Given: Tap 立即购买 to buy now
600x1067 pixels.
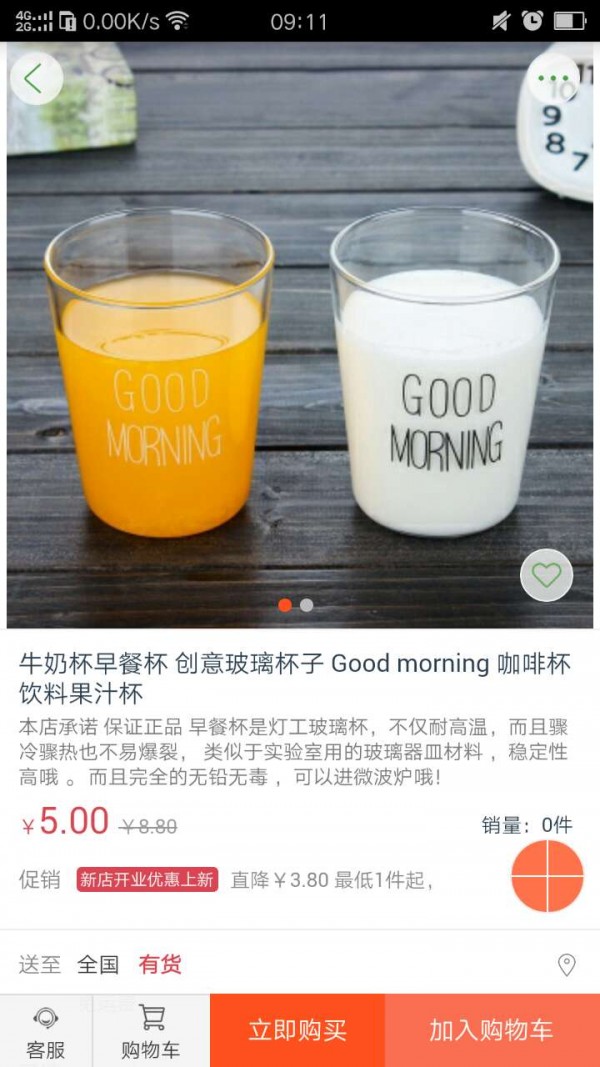Looking at the screenshot, I should coord(297,1030).
